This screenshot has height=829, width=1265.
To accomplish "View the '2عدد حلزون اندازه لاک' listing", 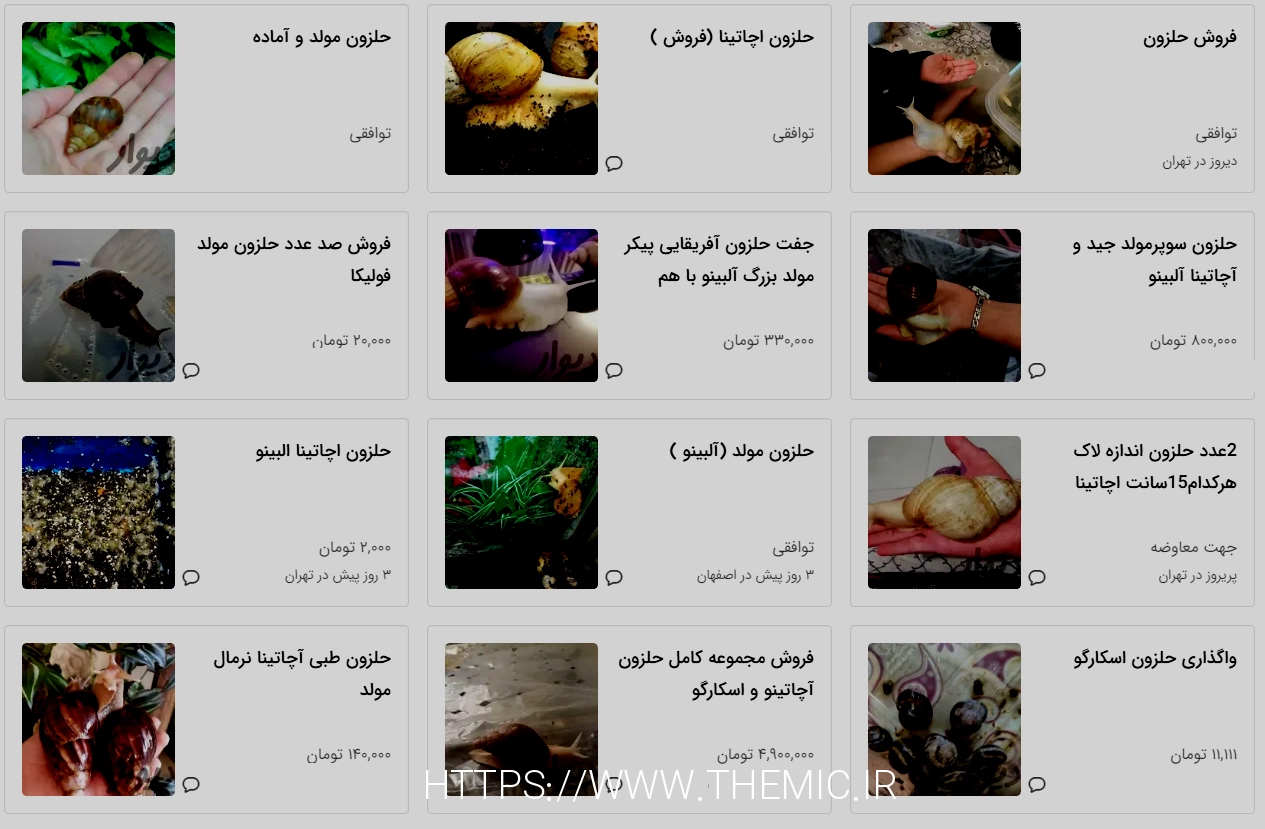I will pos(1154,467).
